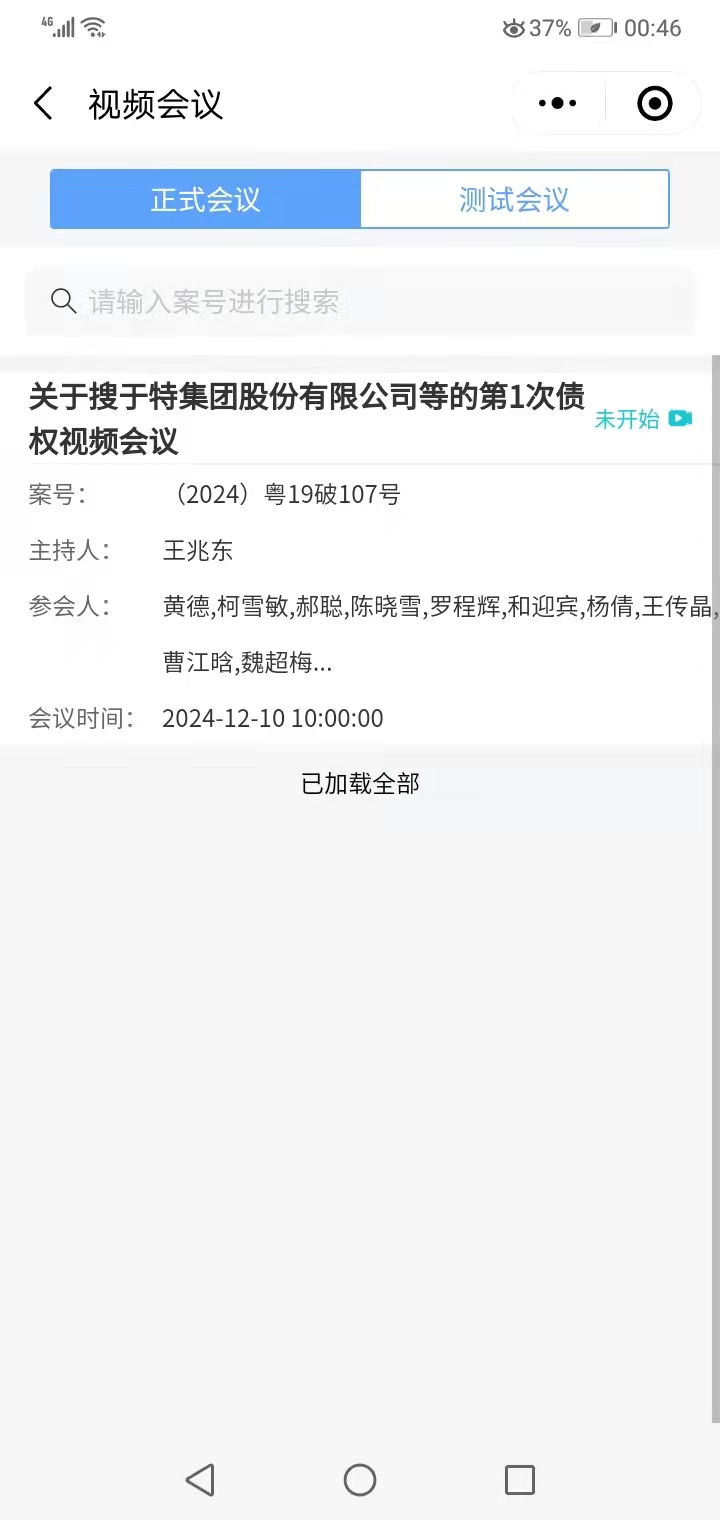This screenshot has height=1520, width=720.
Task: Switch to the 测试会议 tab
Action: (514, 199)
